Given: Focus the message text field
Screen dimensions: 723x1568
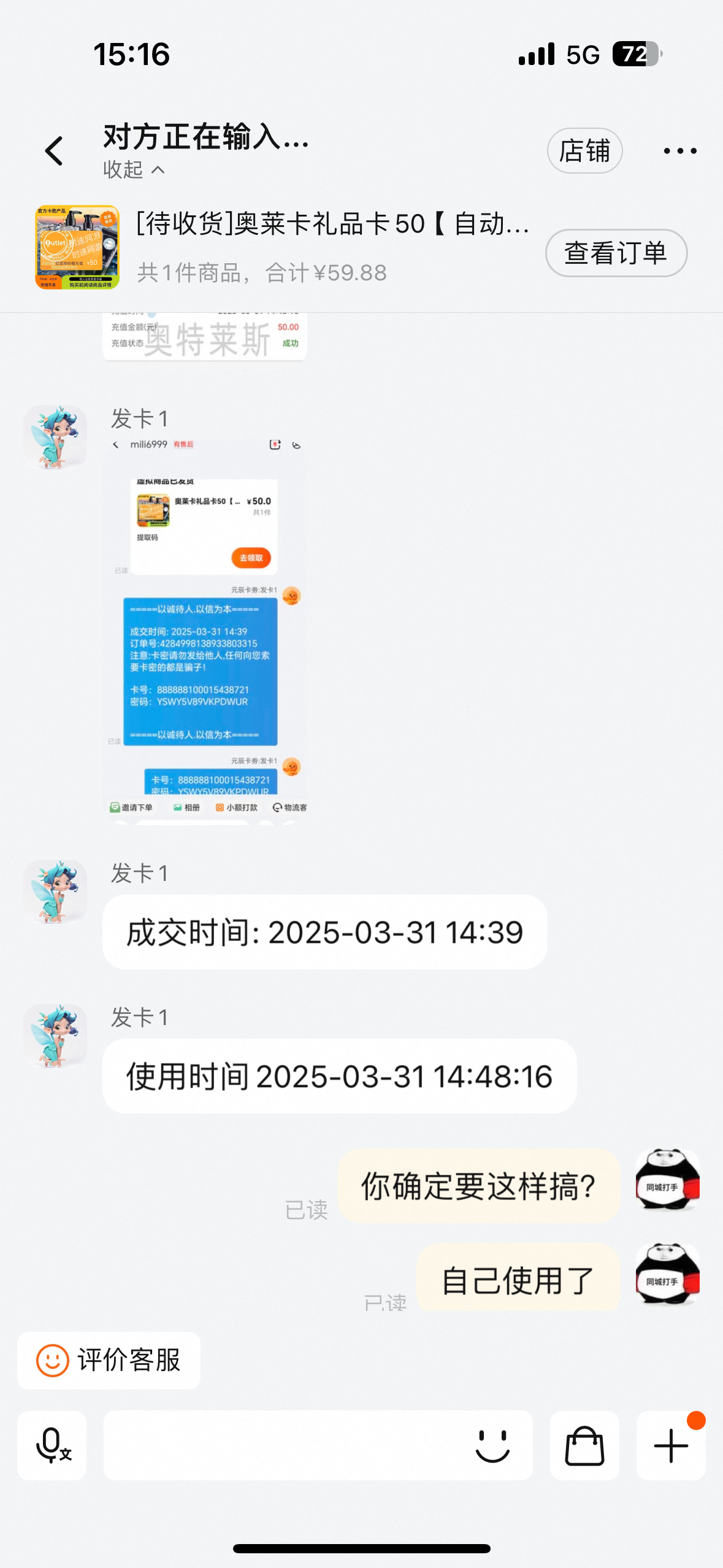Looking at the screenshot, I should (x=282, y=1445).
